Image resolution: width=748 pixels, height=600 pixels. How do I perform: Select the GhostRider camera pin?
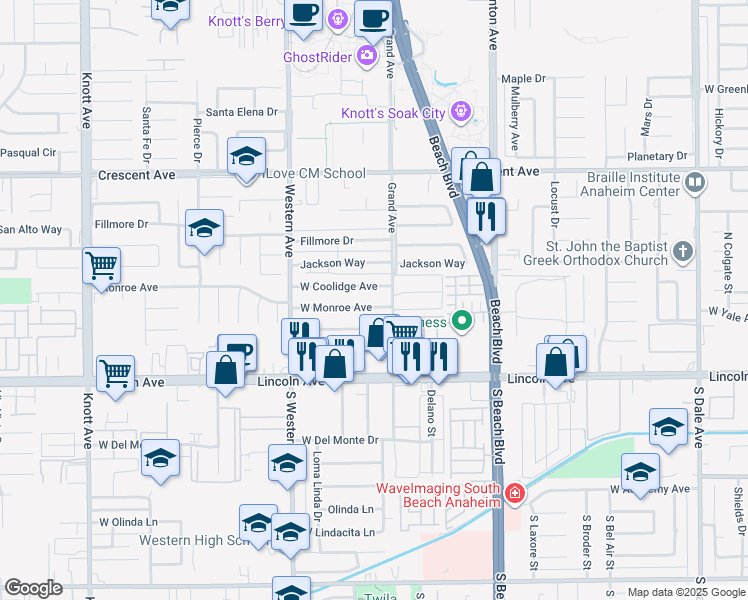367,56
